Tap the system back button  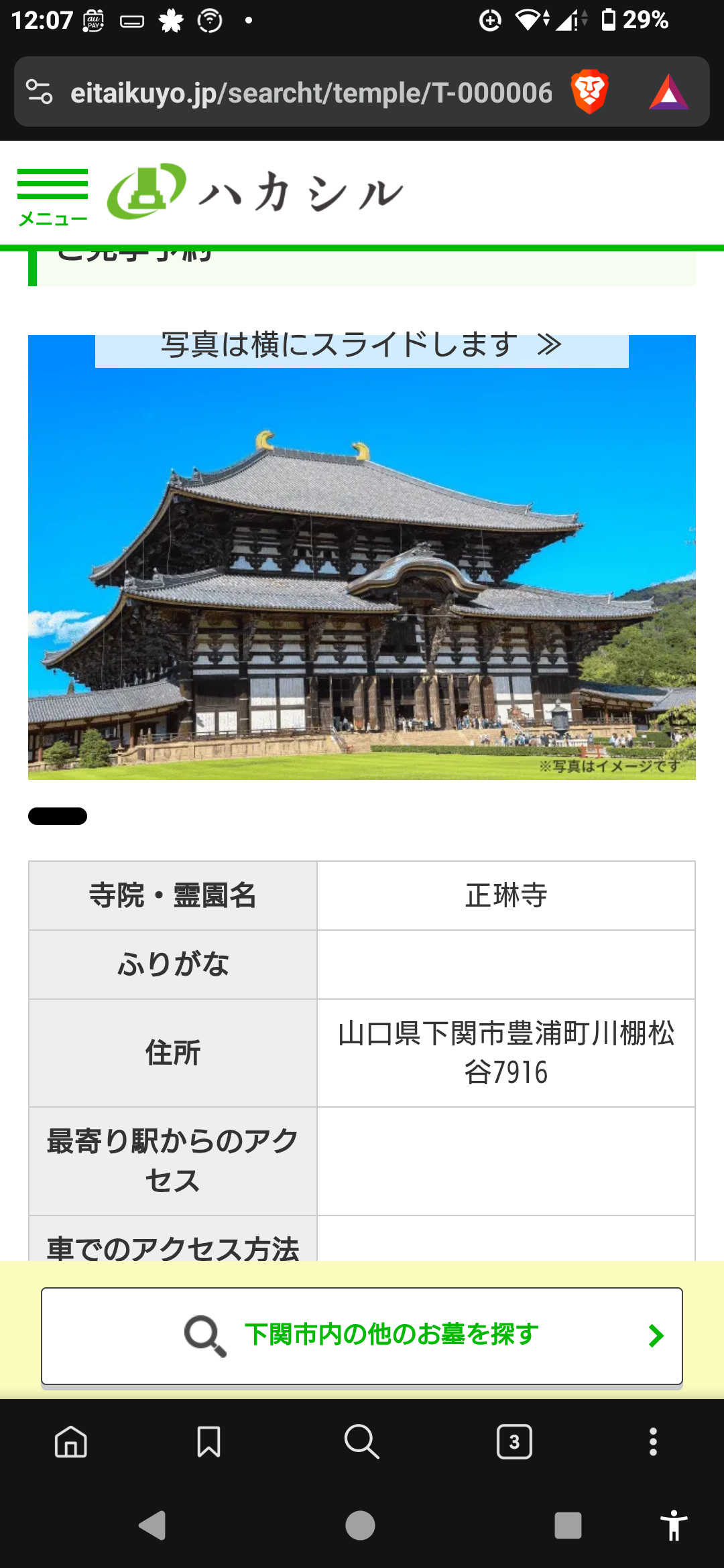(153, 1526)
